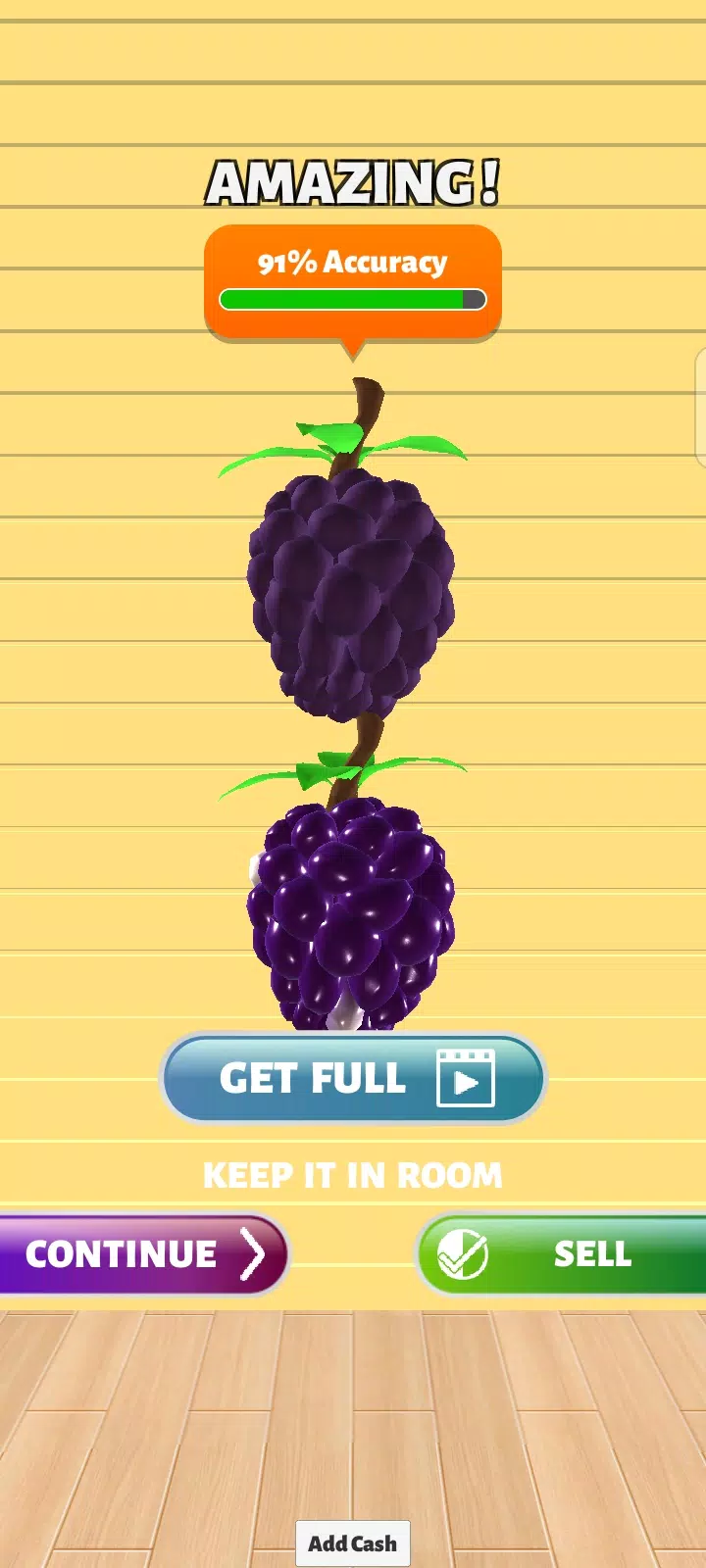
Task: Tap the GET FULL video button
Action: [353, 1079]
